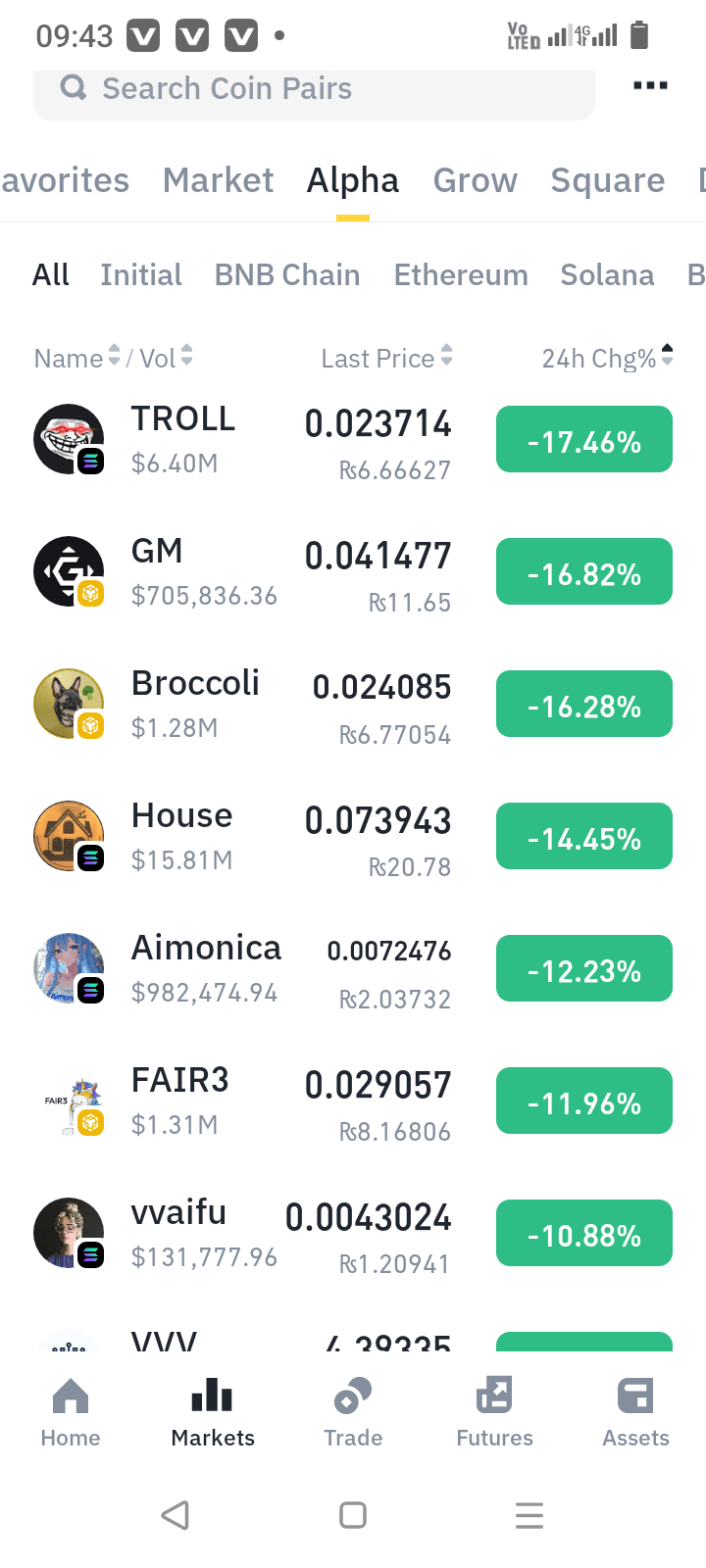Show Ethereum tokens only
Image resolution: width=706 pixels, height=1568 pixels.
(x=461, y=275)
